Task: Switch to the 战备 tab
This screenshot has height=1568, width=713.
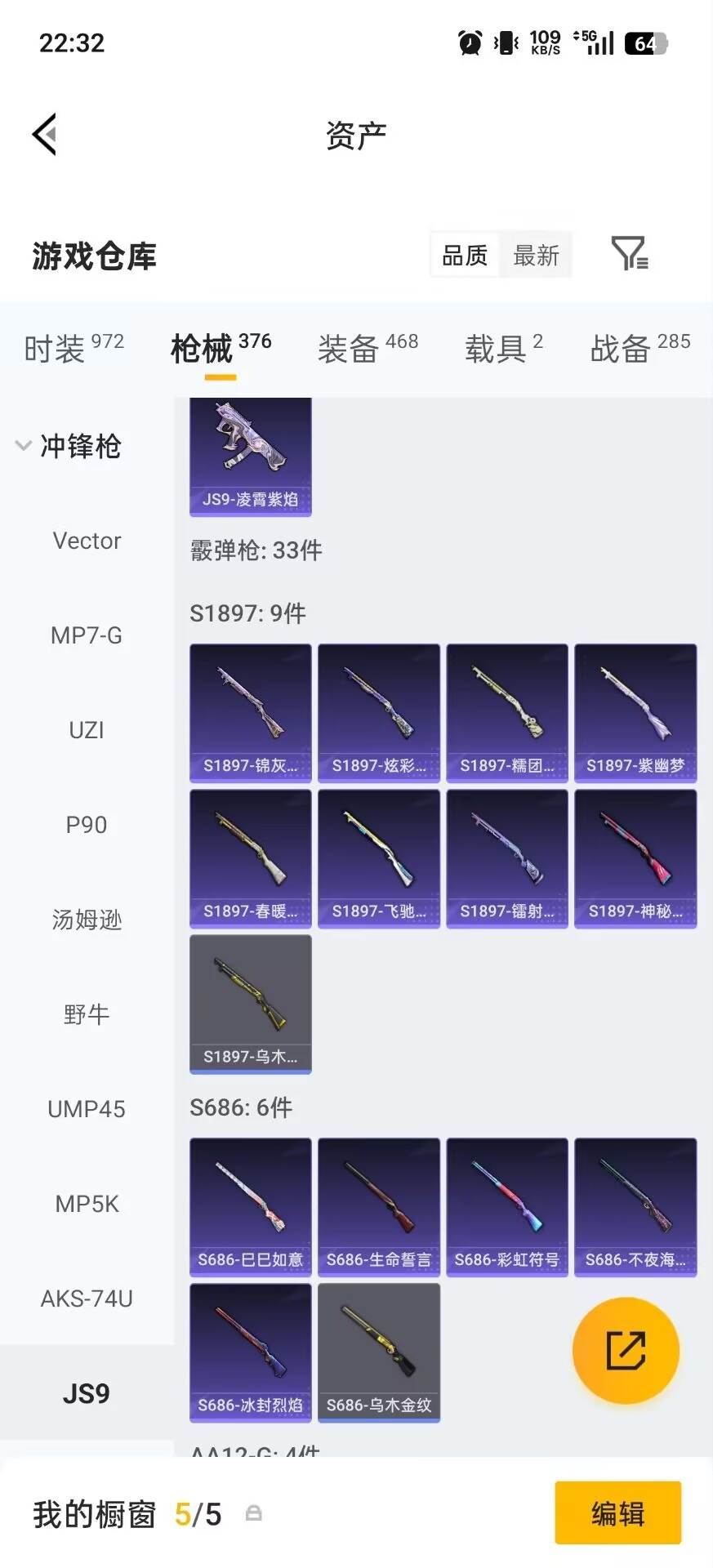Action: [639, 348]
